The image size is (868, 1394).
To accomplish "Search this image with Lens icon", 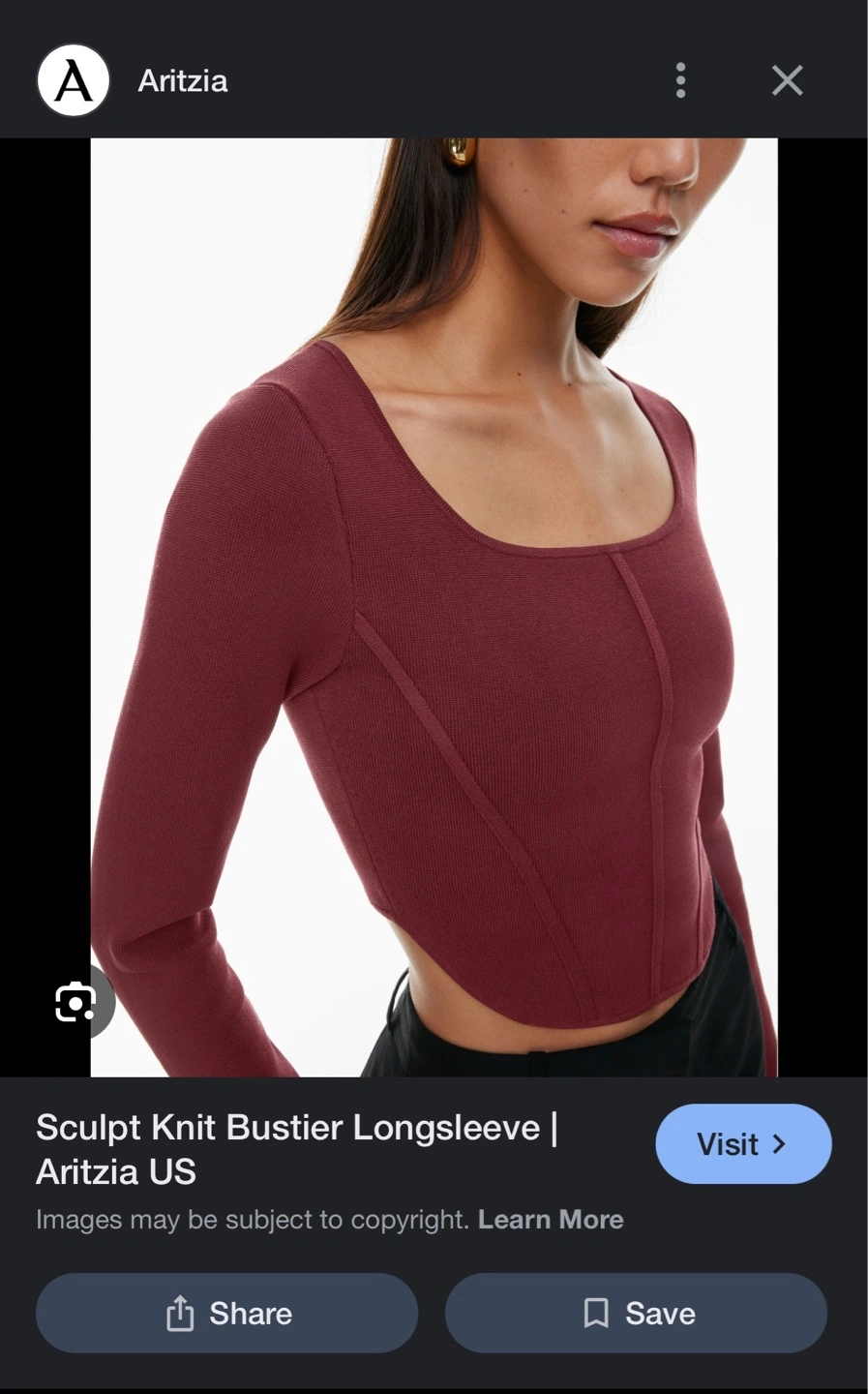I will [x=75, y=1002].
